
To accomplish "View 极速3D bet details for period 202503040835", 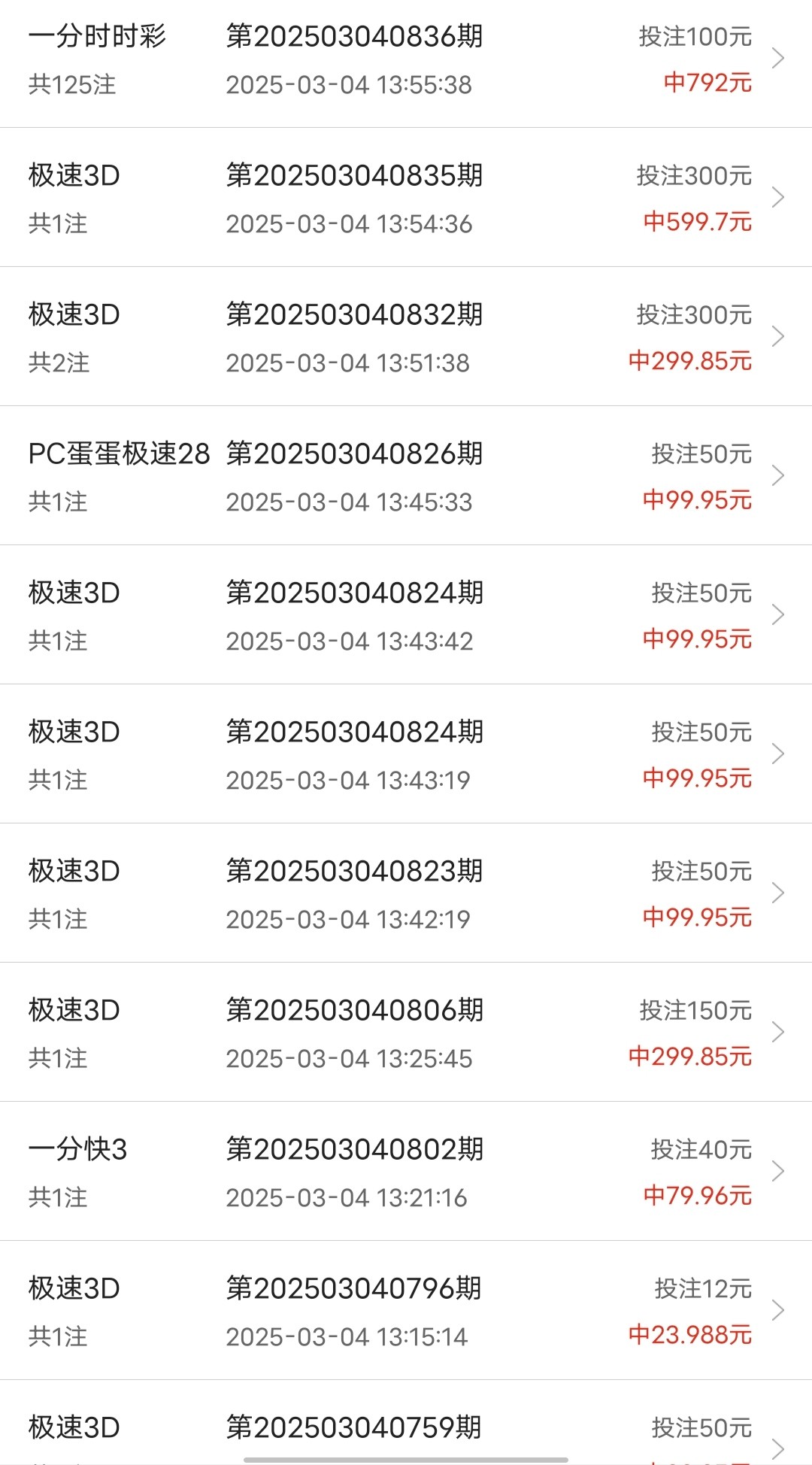I will tap(406, 199).
